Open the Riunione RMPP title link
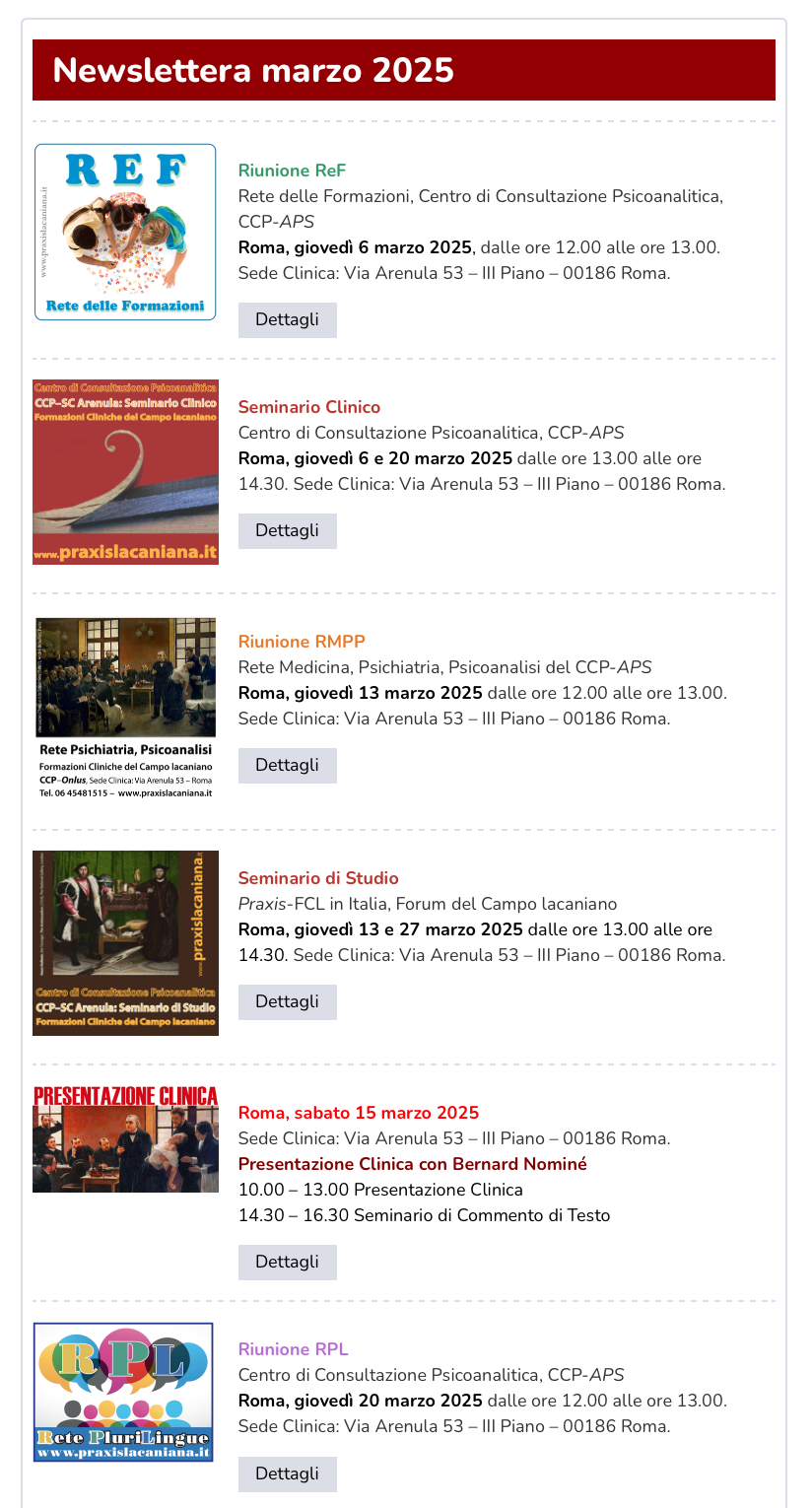This screenshot has width=812, height=1508. 302,642
